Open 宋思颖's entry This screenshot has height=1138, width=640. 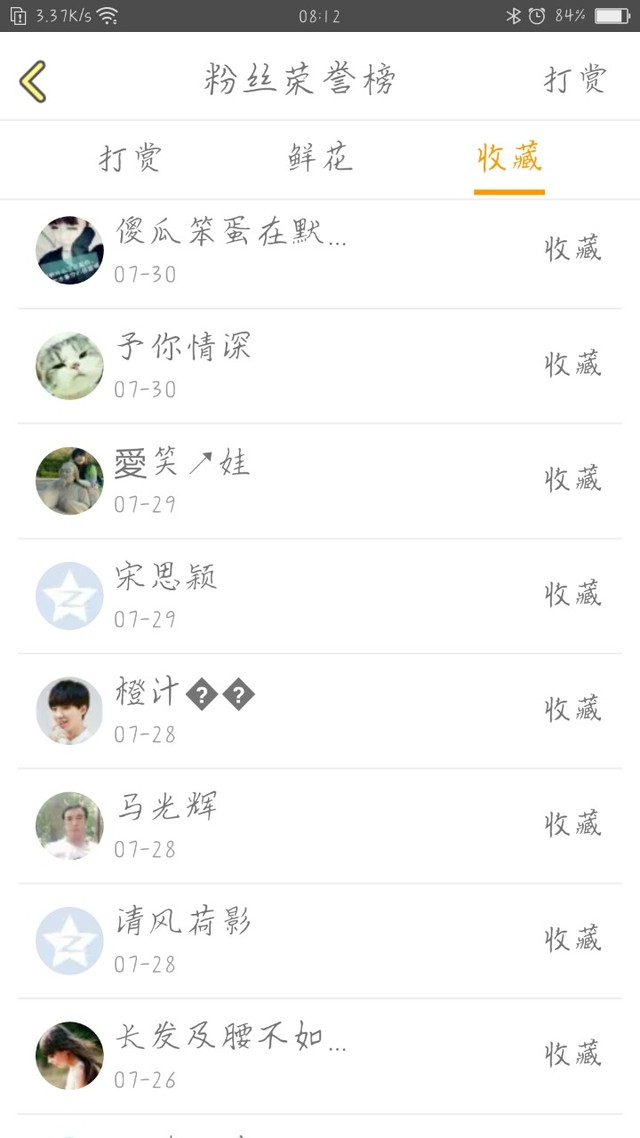(x=320, y=595)
